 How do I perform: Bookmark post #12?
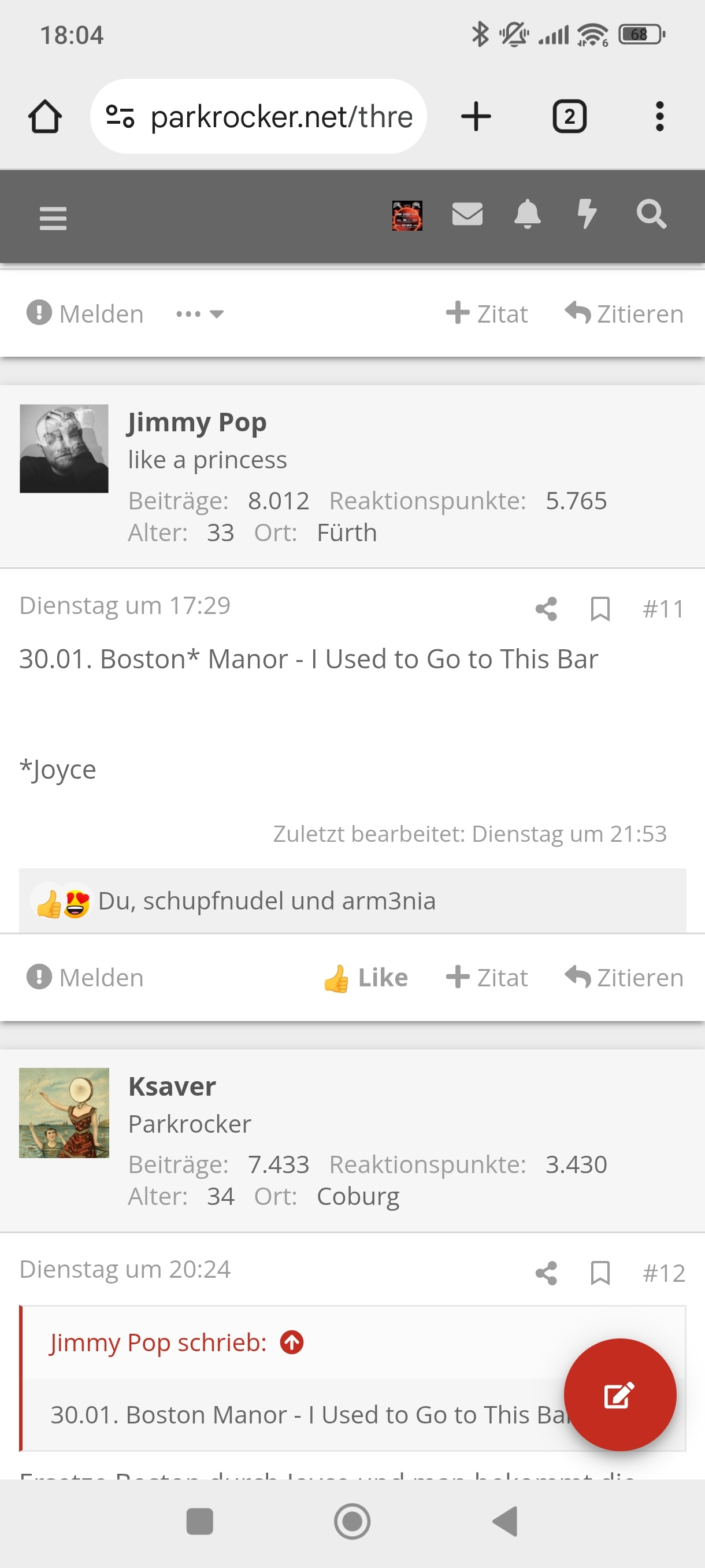point(600,1273)
